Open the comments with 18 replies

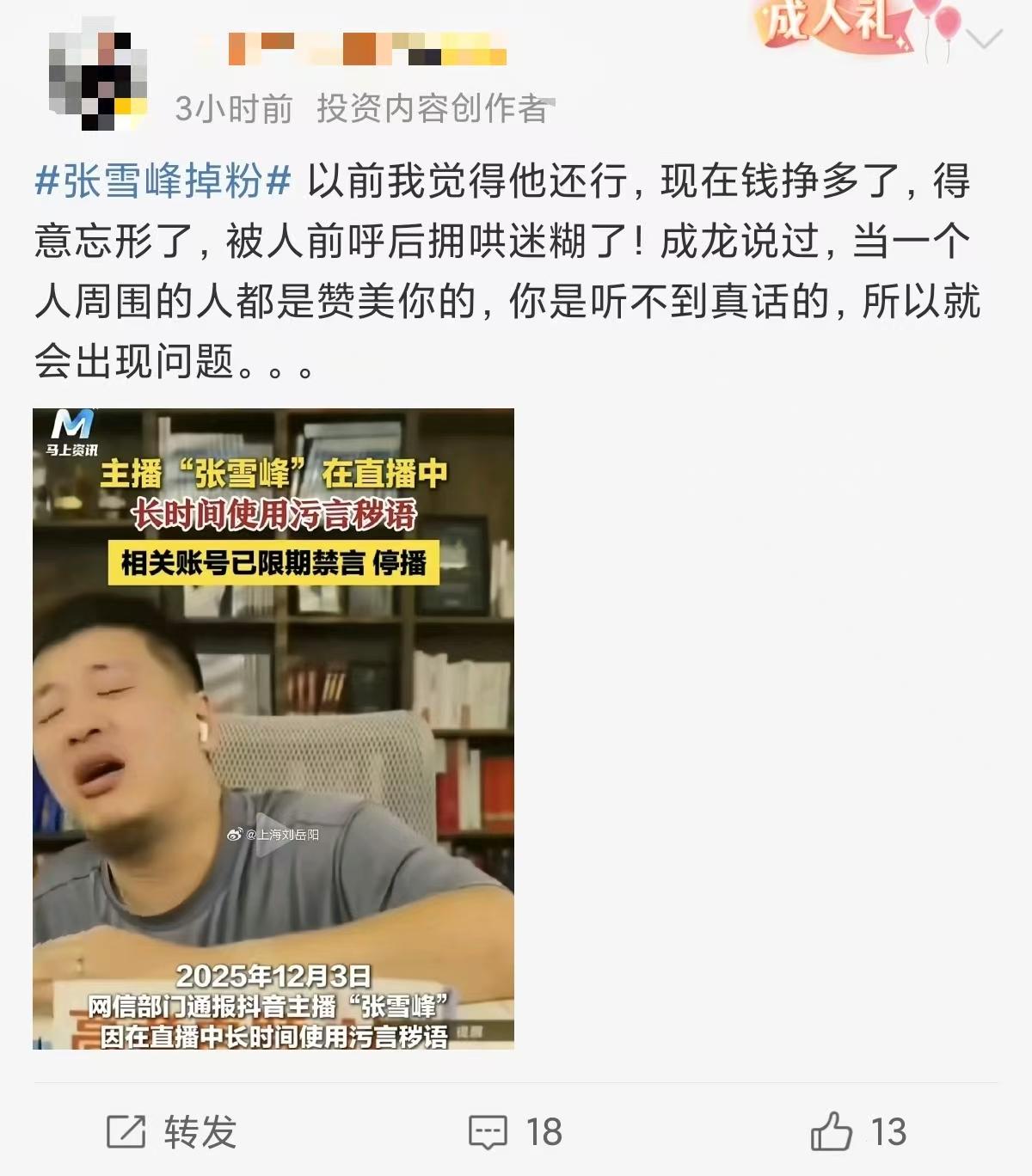[514, 1131]
